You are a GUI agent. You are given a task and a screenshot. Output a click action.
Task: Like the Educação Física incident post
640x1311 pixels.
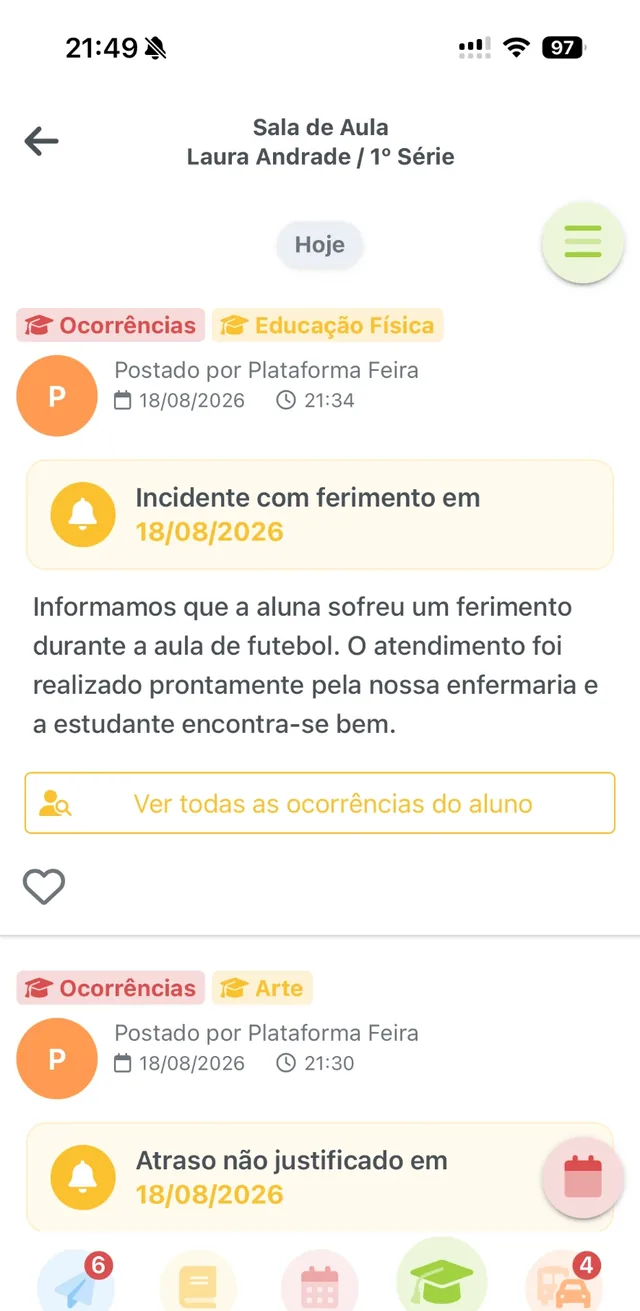pos(44,887)
